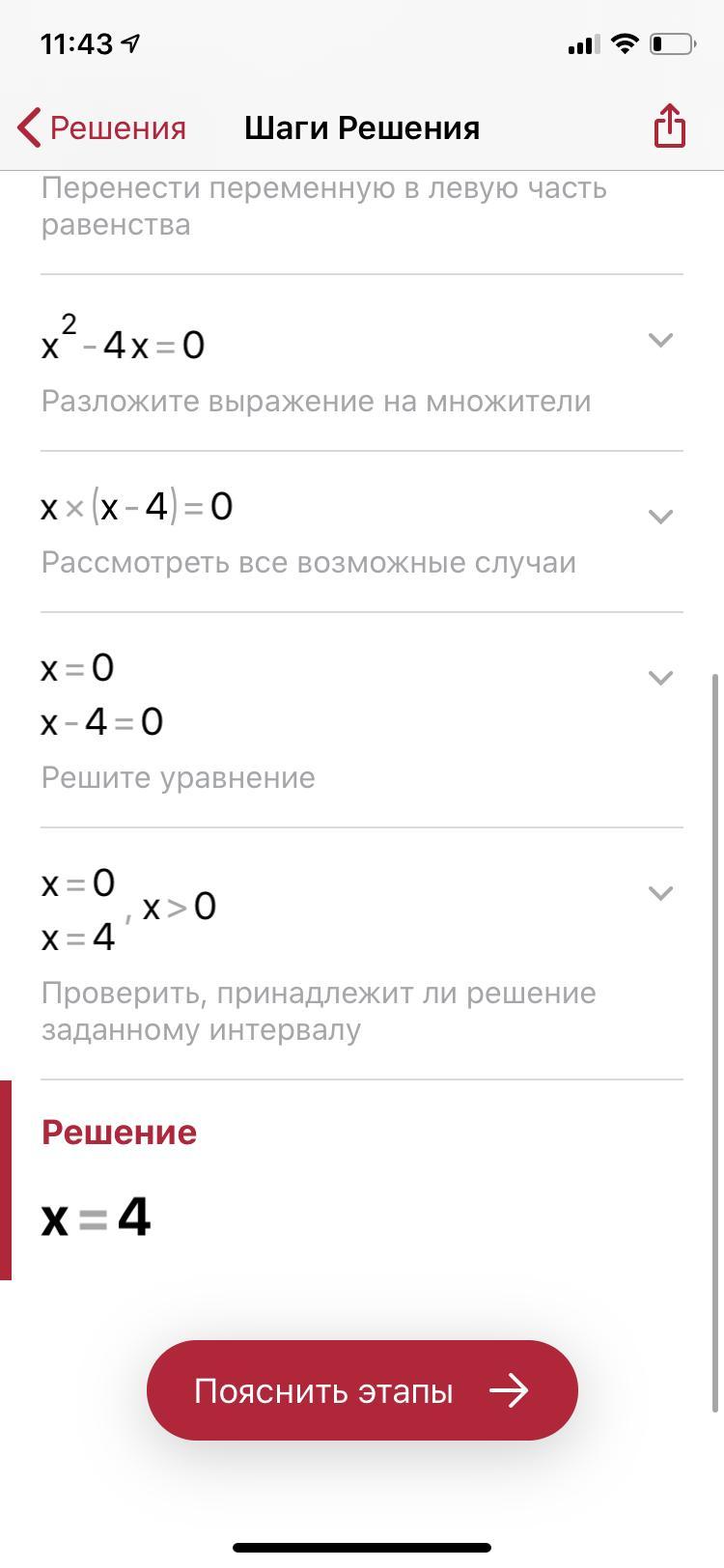Expand the x × (x − 4) = 0 step
Image resolution: width=724 pixels, height=1568 pixels.
click(660, 517)
